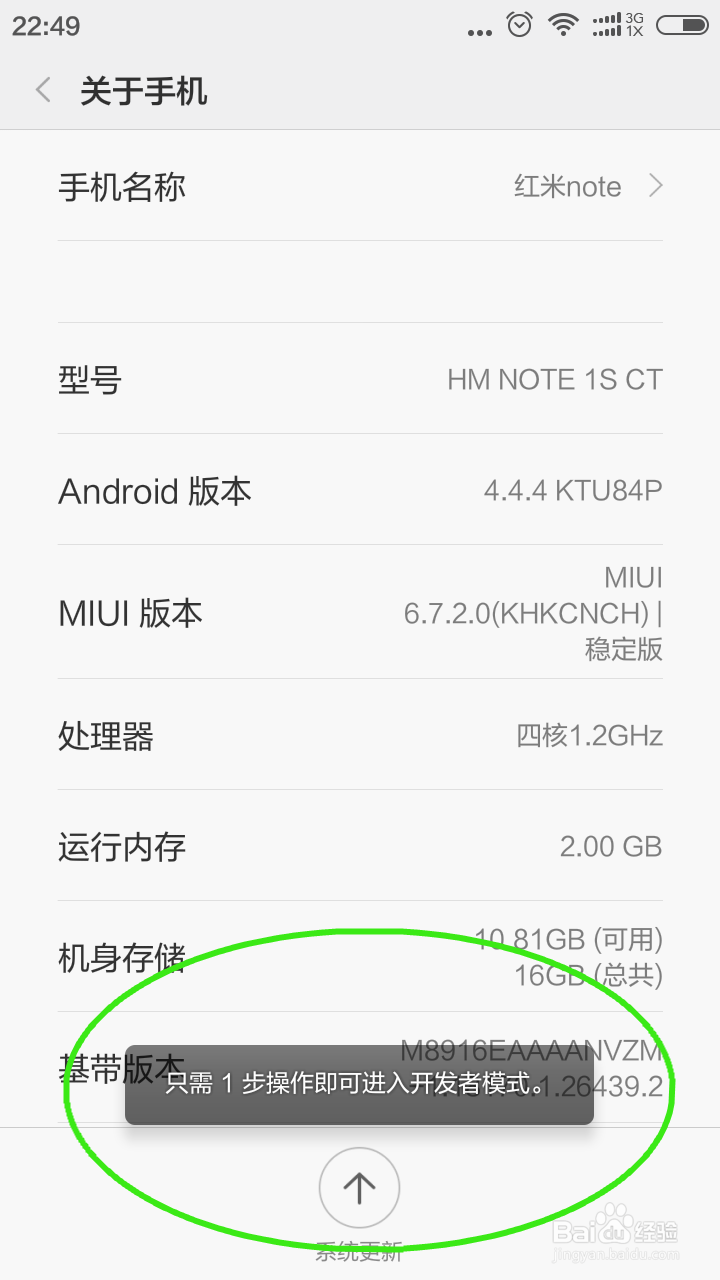Tap the 22:49 clock in the status bar

click(x=47, y=25)
